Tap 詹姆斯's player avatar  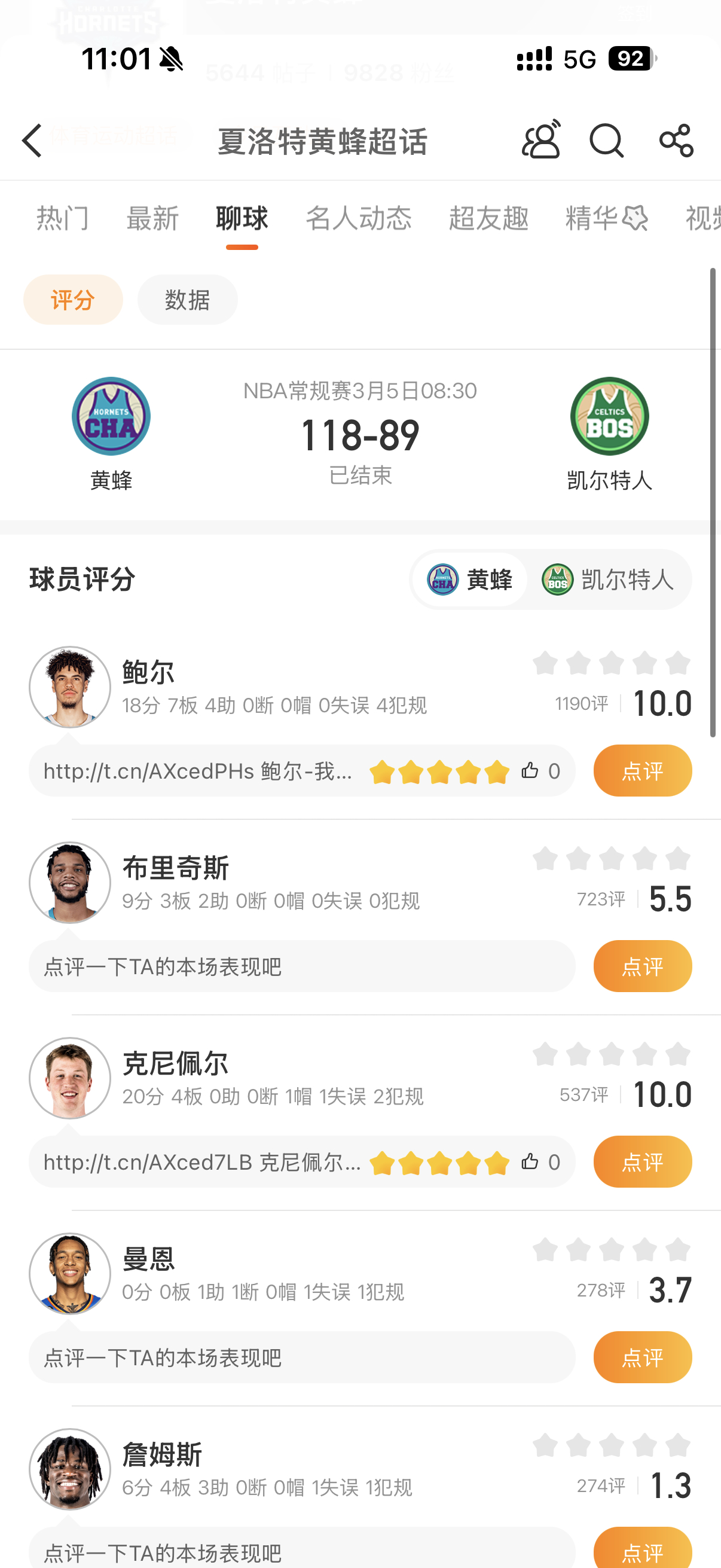point(70,1469)
